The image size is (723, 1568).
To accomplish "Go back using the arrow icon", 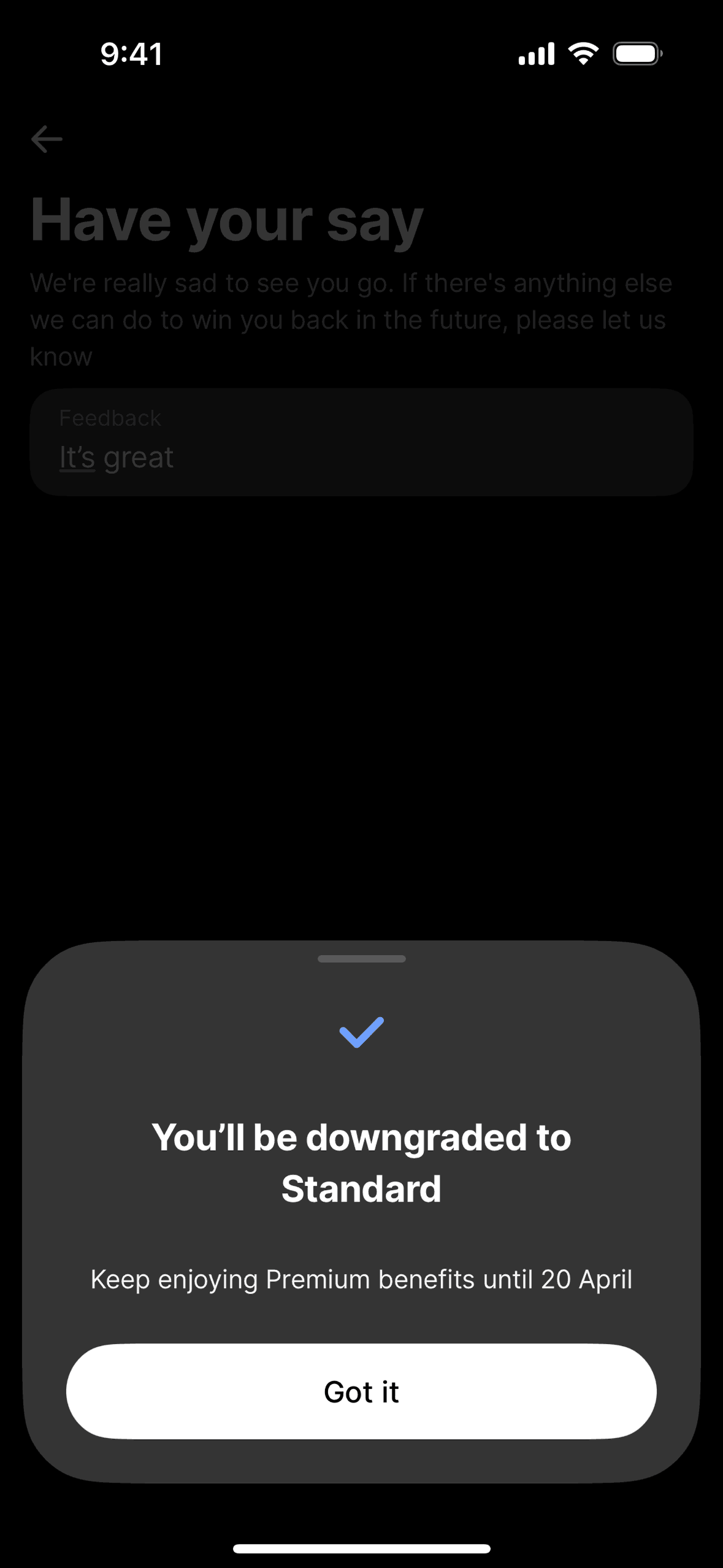I will coord(47,139).
